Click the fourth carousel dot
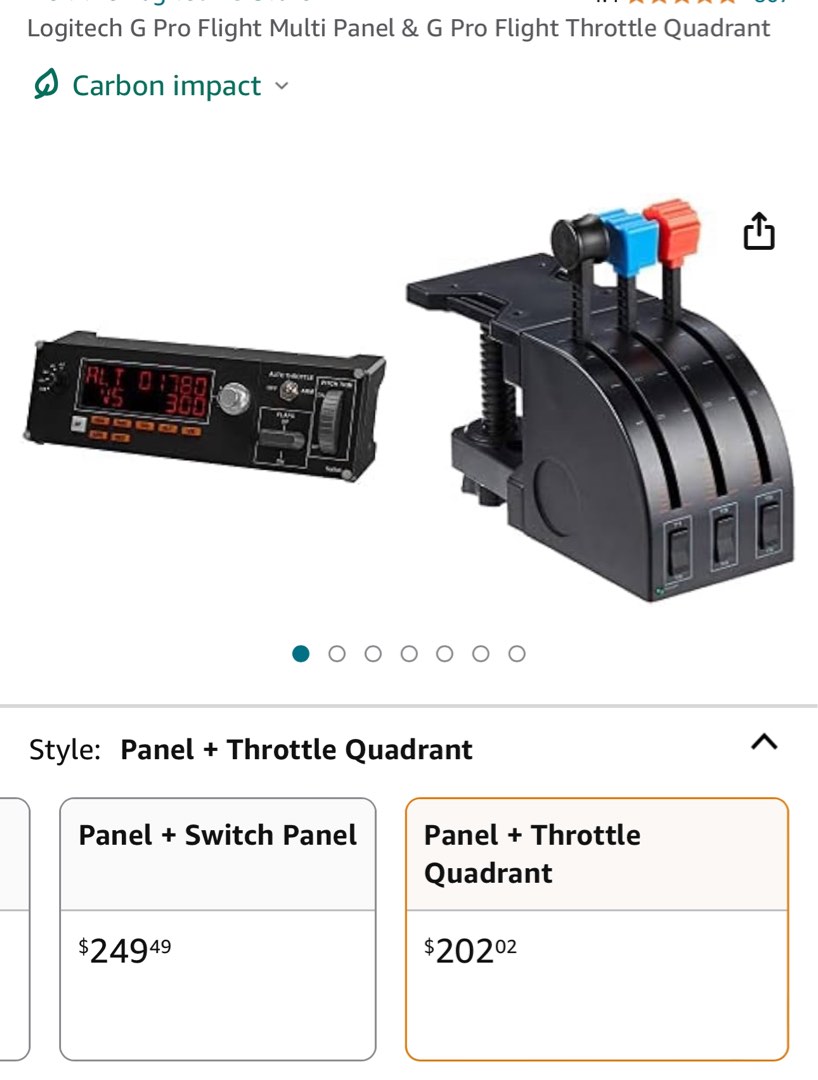The height and width of the screenshot is (1080, 818). tap(410, 653)
